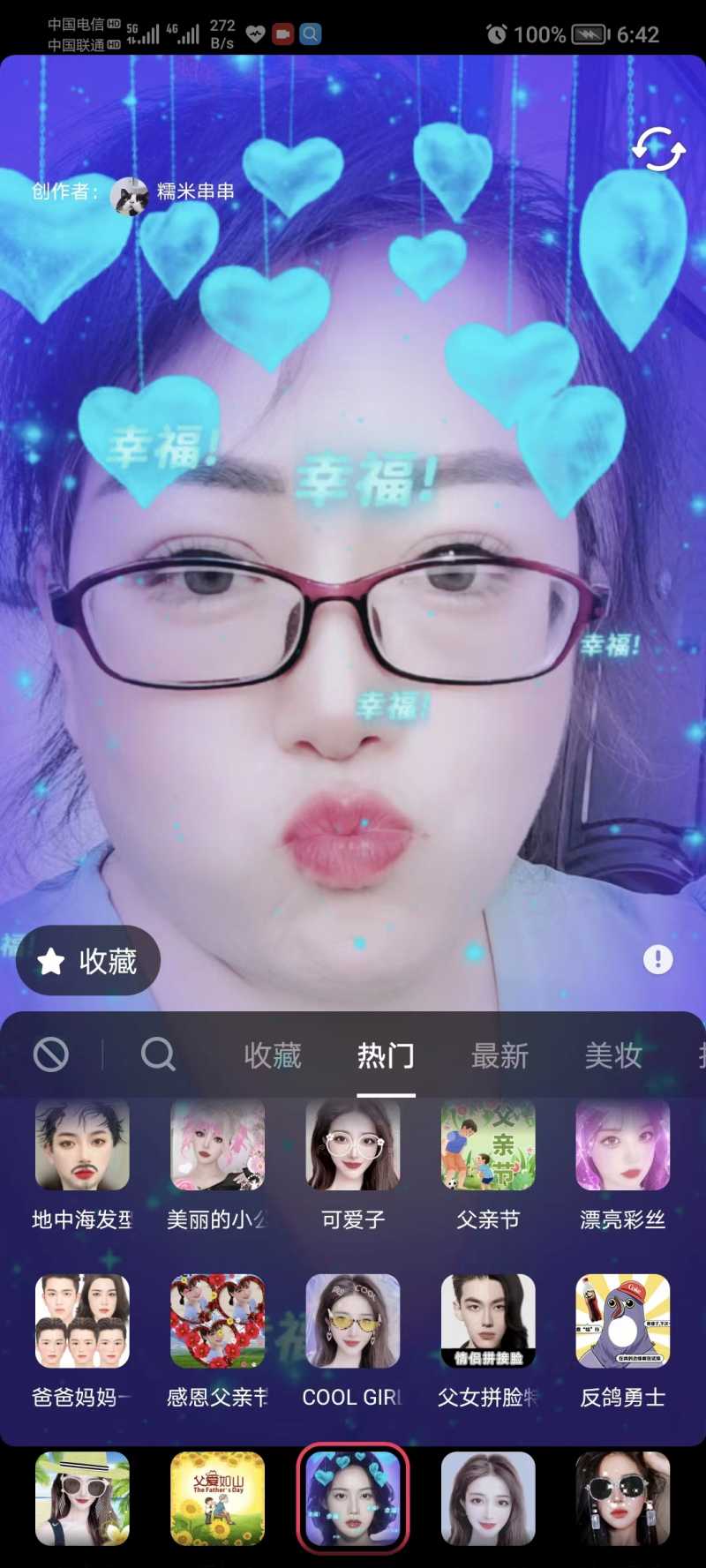Tap the red screen recorder icon in status bar
The width and height of the screenshot is (706, 1568).
tap(281, 34)
